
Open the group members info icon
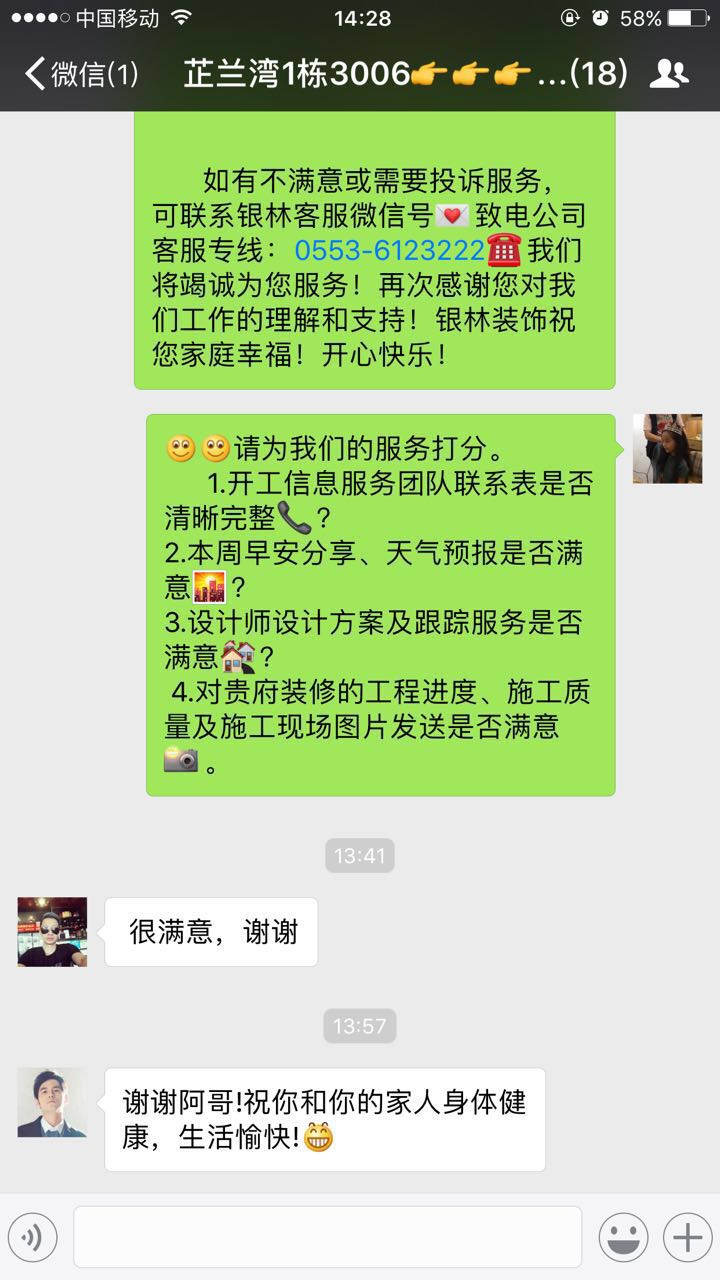pos(668,74)
